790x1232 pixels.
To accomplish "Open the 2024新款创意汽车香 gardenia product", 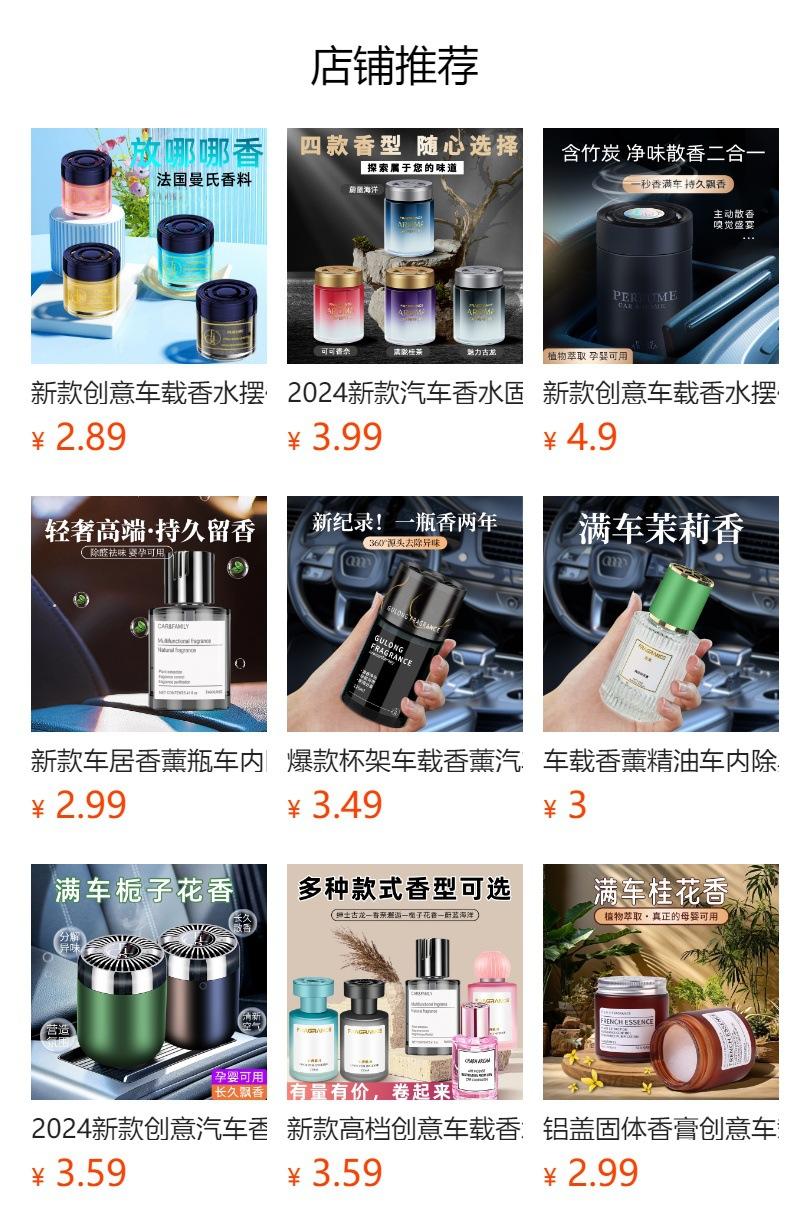I will [x=148, y=982].
